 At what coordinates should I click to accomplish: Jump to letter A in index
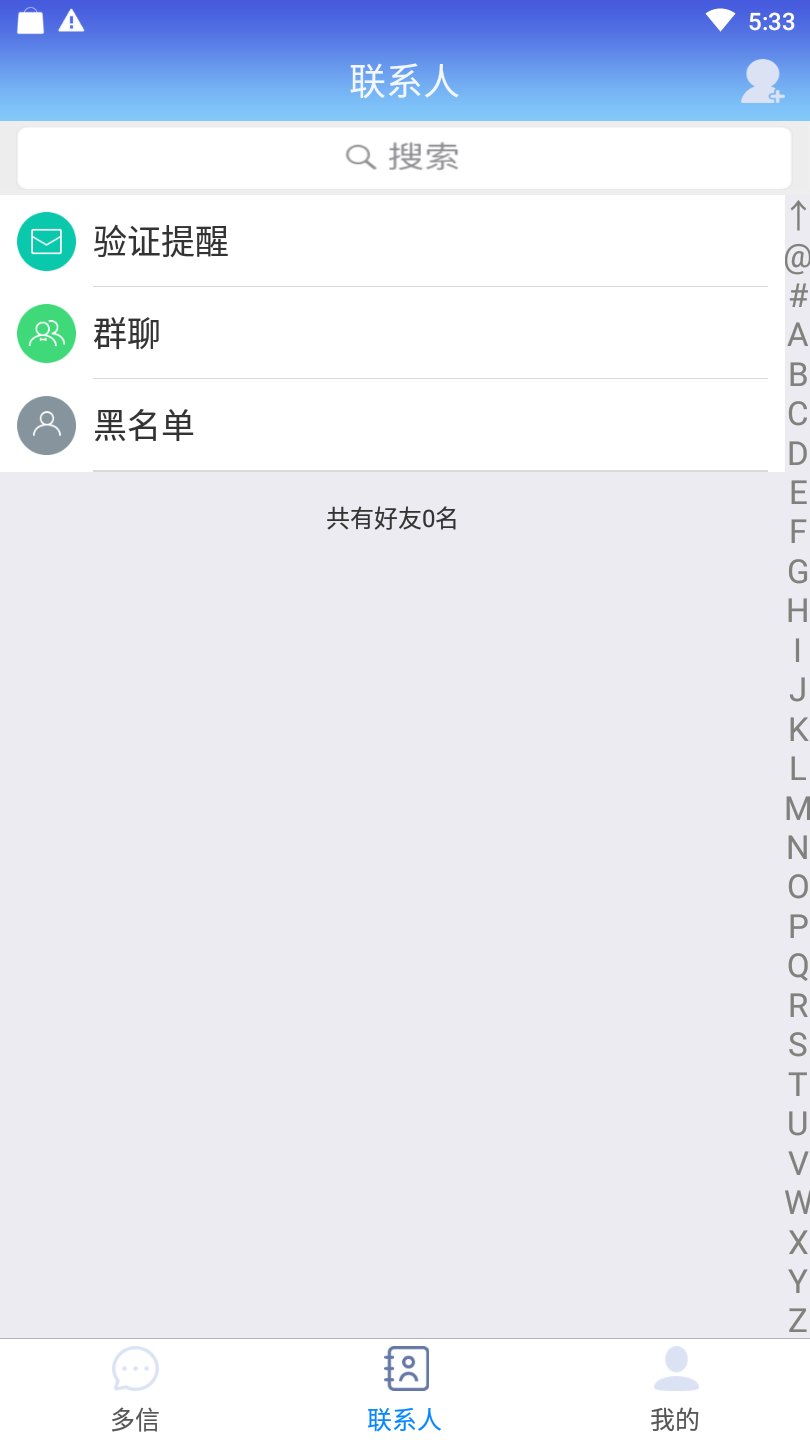point(797,335)
